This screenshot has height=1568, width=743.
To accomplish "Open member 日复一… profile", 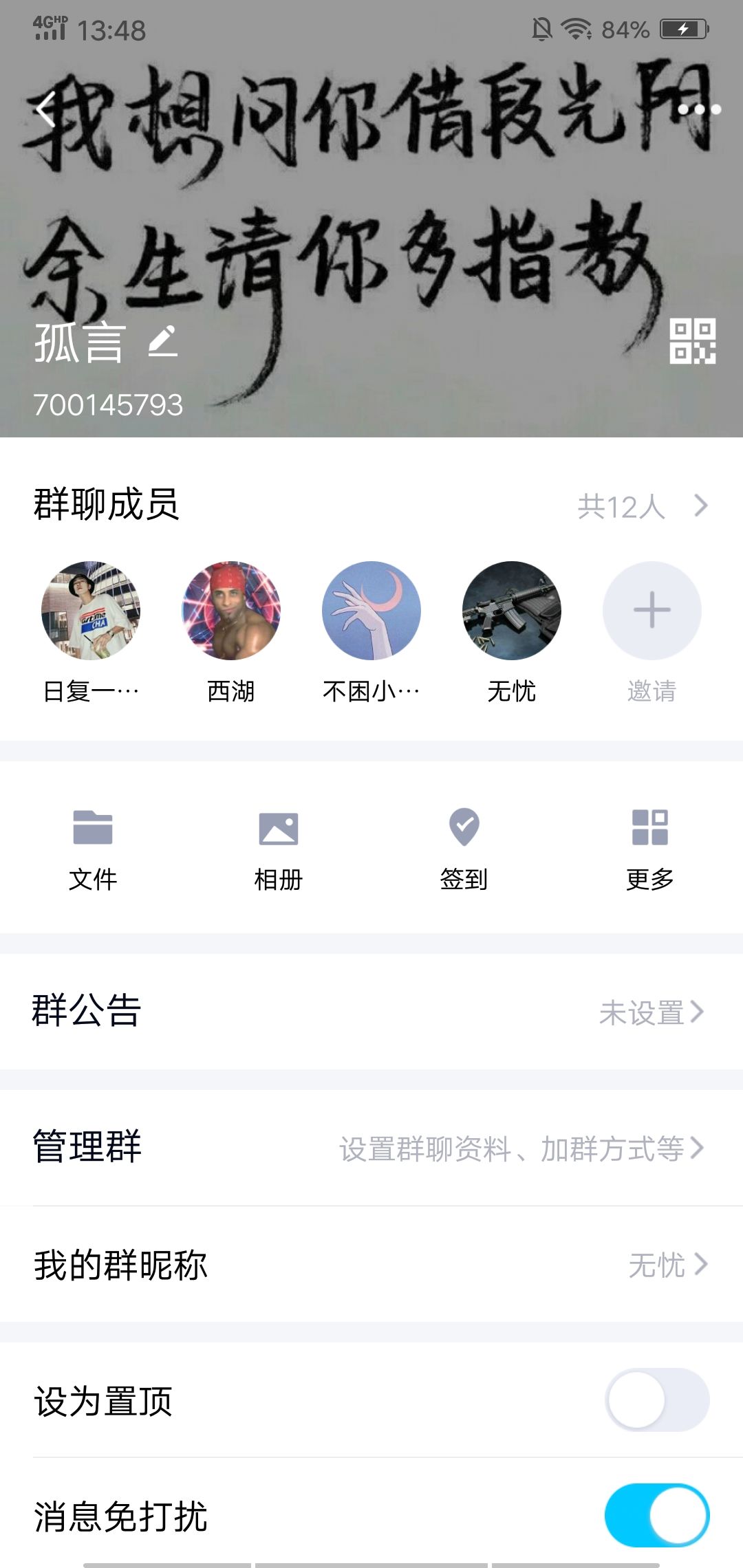I will (x=91, y=611).
